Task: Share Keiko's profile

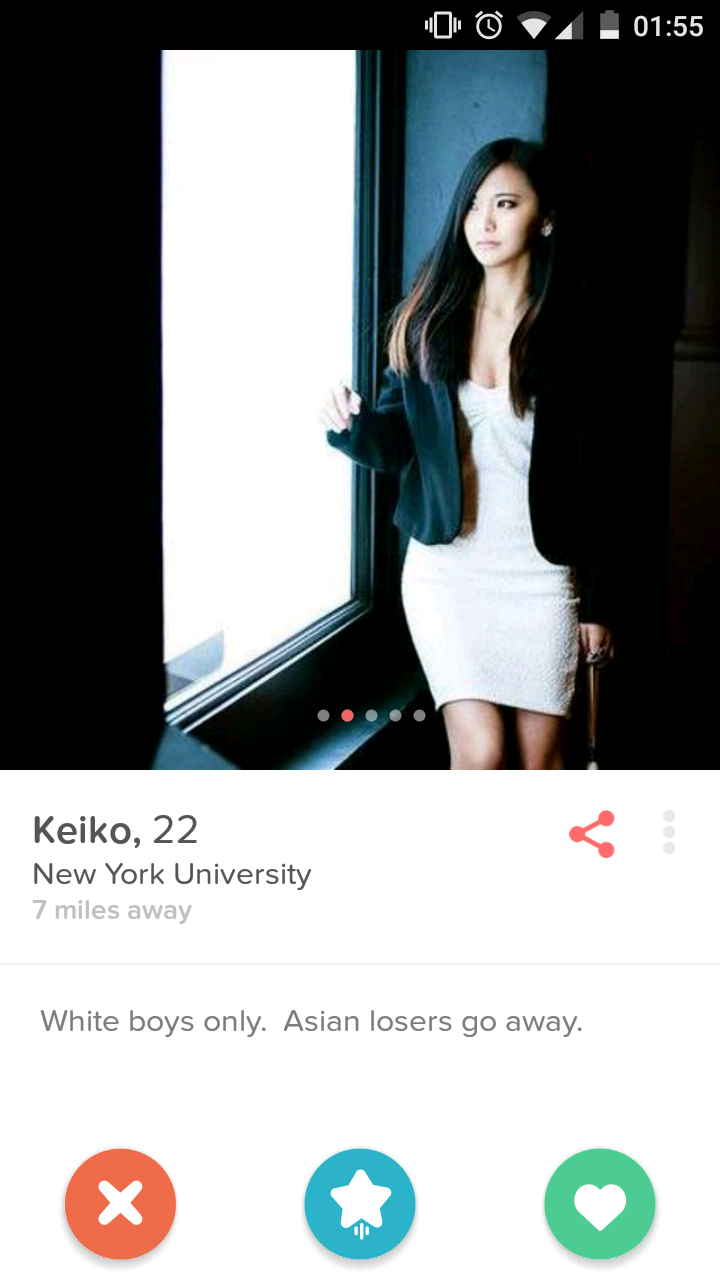Action: coord(592,834)
